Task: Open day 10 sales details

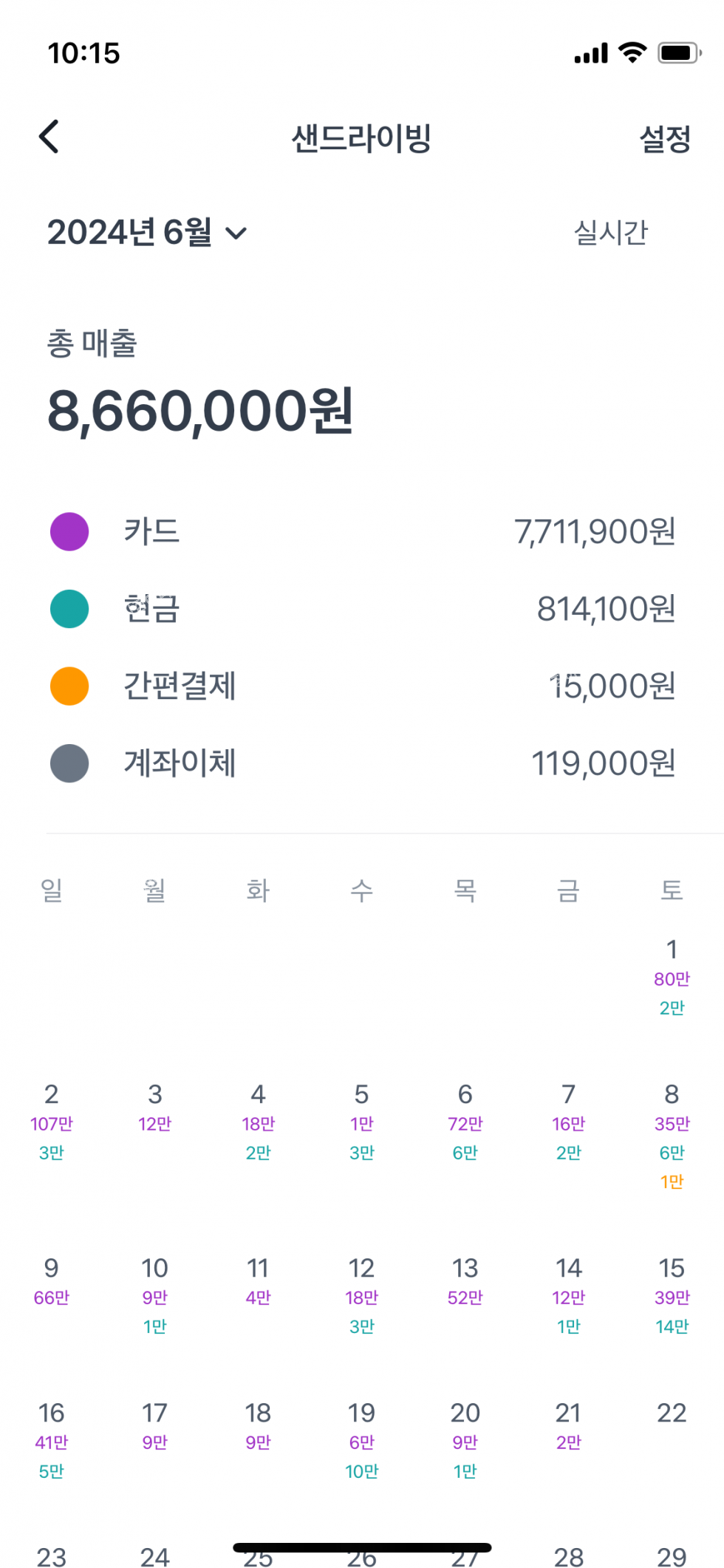Action: (x=155, y=1294)
